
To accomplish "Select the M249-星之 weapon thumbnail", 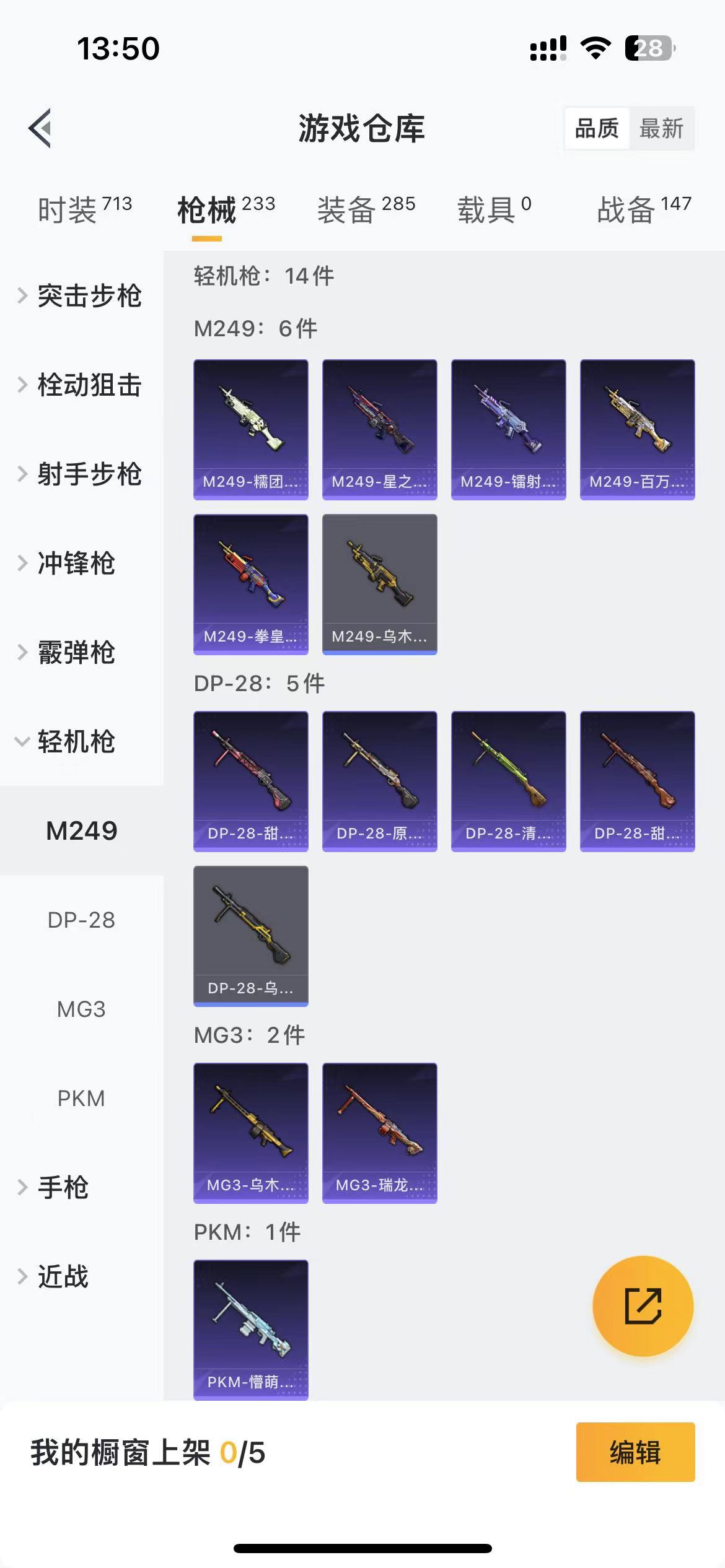I will (379, 429).
